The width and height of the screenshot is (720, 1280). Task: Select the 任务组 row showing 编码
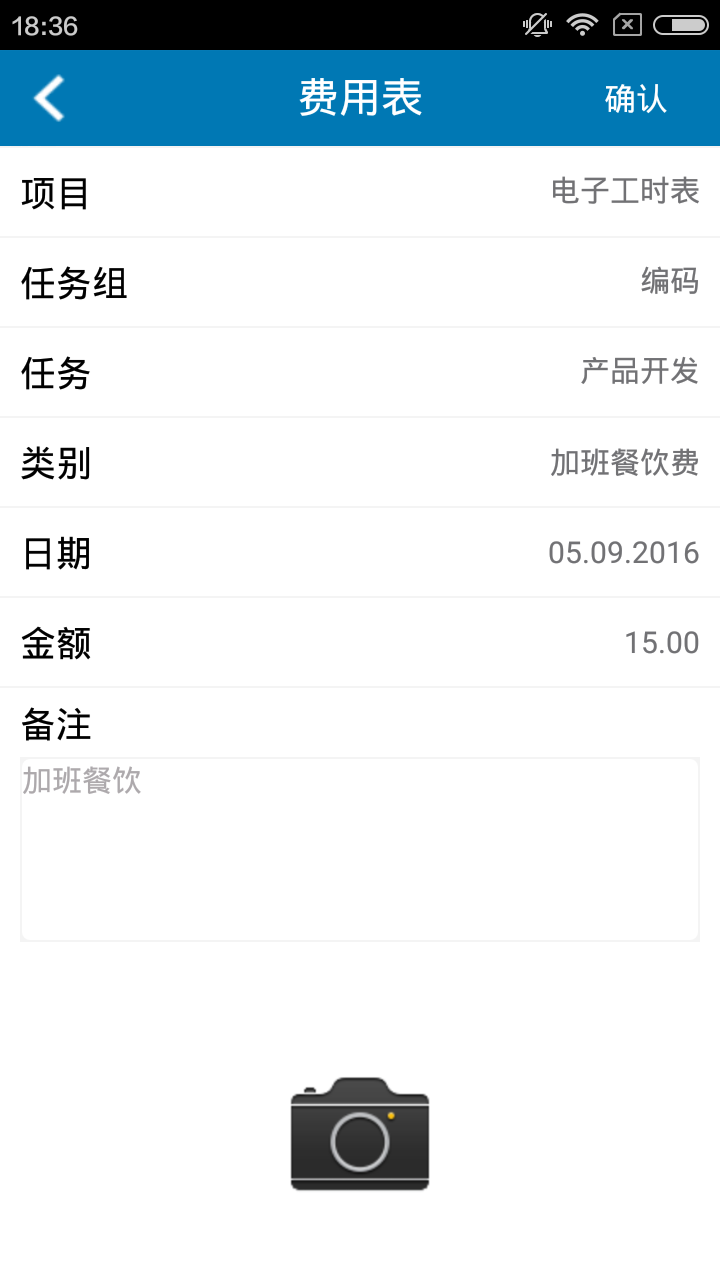360,283
